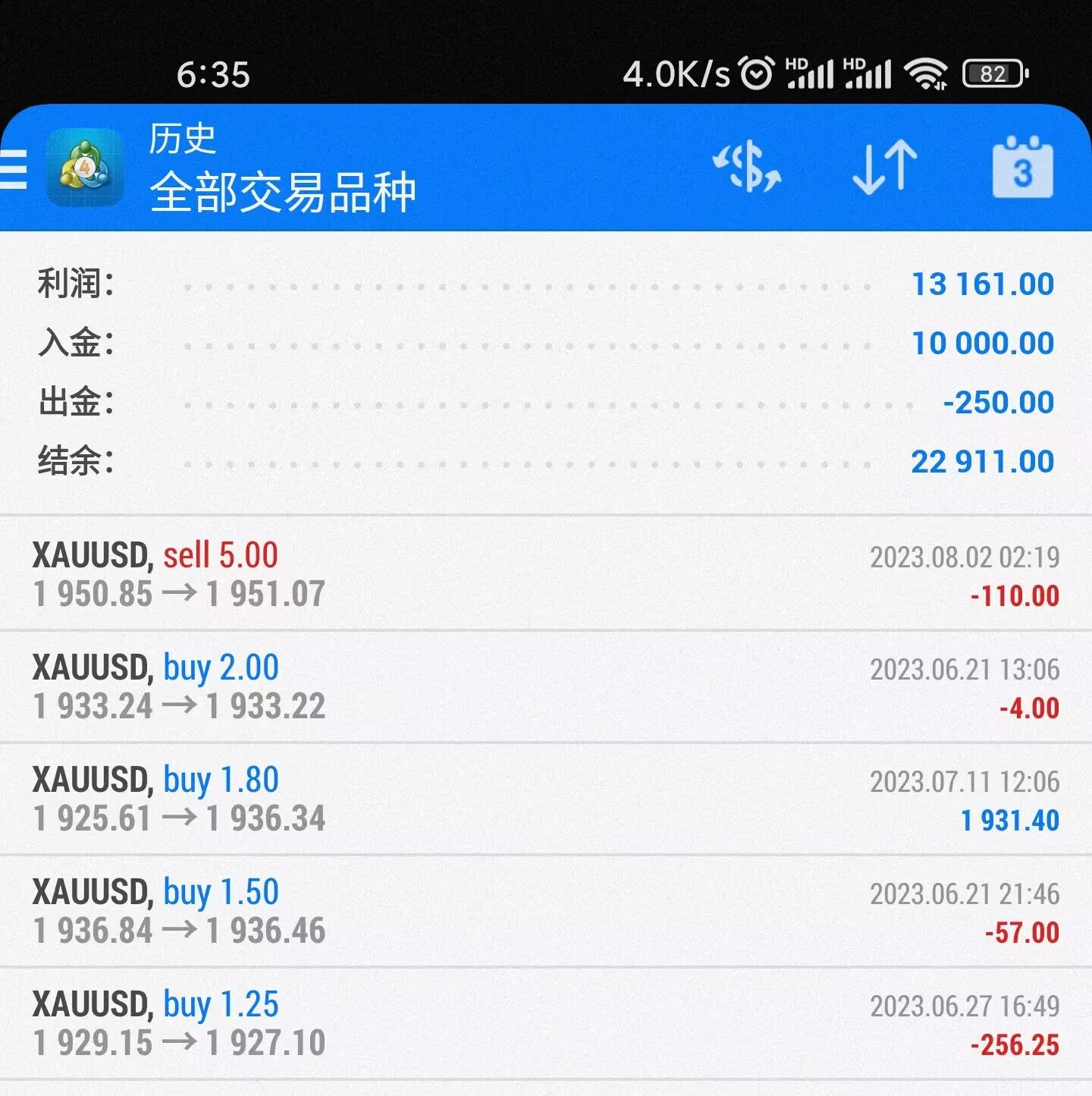The height and width of the screenshot is (1096, 1092).
Task: Open the XAUUSD buy 1.50 trade
Action: pyautogui.click(x=546, y=911)
